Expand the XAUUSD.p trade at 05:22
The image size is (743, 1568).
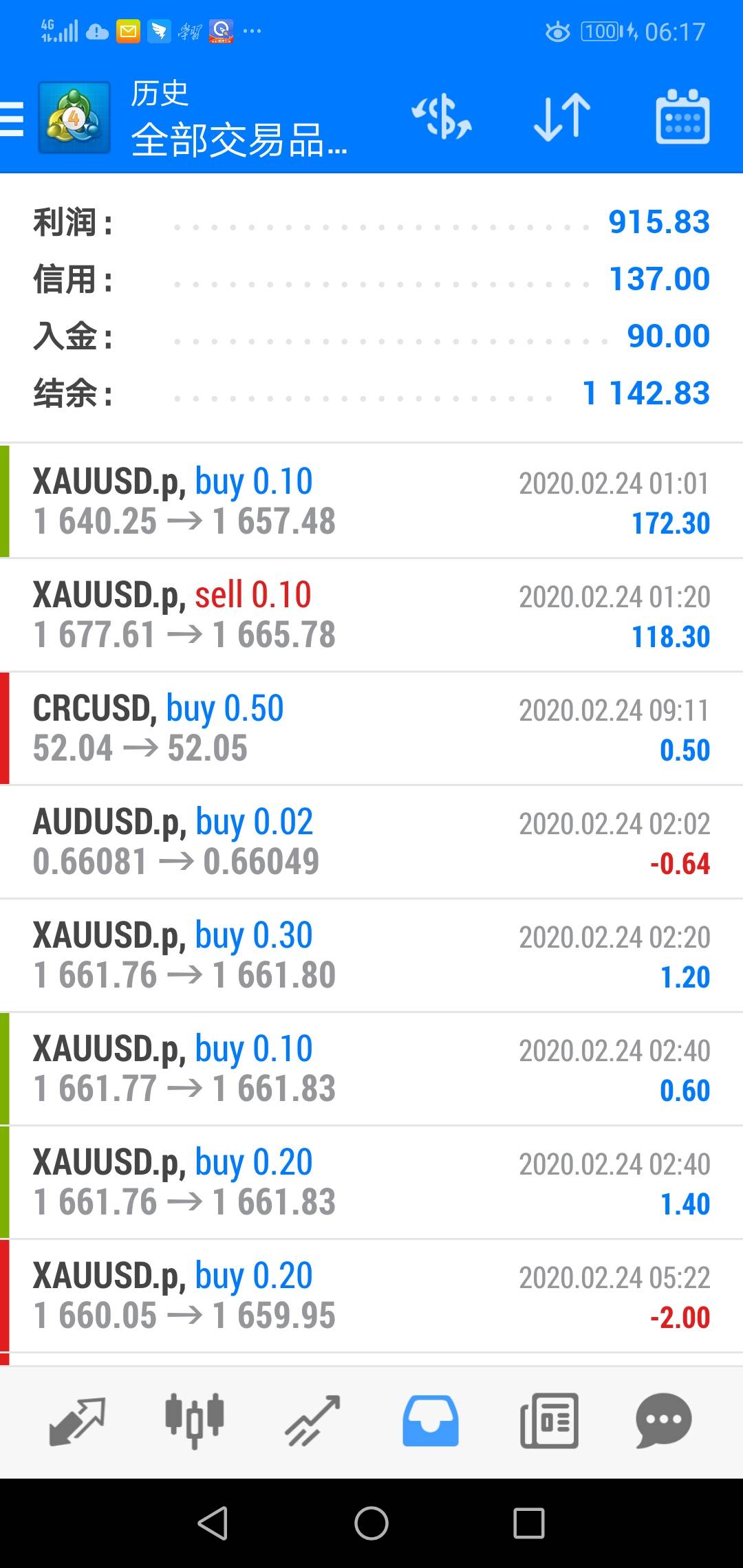(x=371, y=1295)
